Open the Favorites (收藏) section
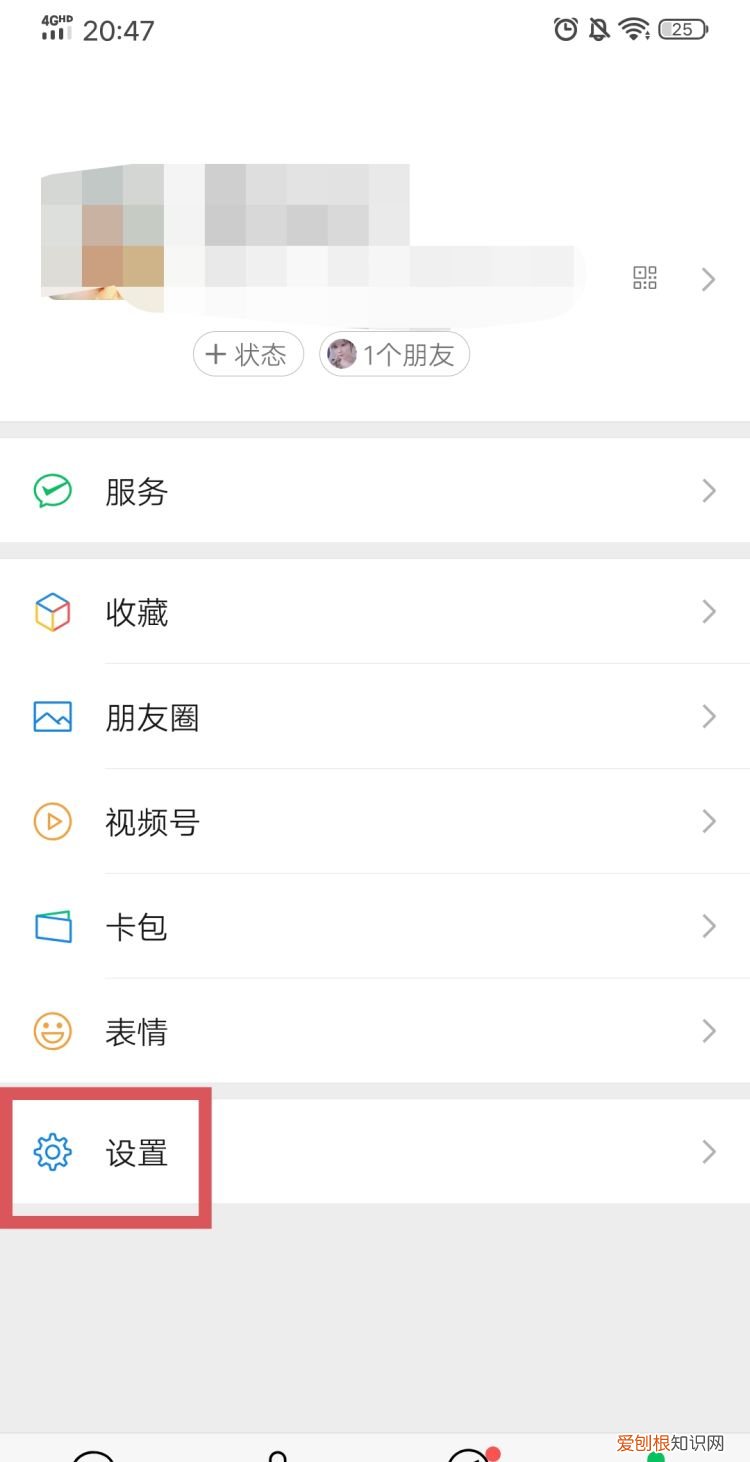This screenshot has height=1462, width=750. pyautogui.click(x=136, y=612)
